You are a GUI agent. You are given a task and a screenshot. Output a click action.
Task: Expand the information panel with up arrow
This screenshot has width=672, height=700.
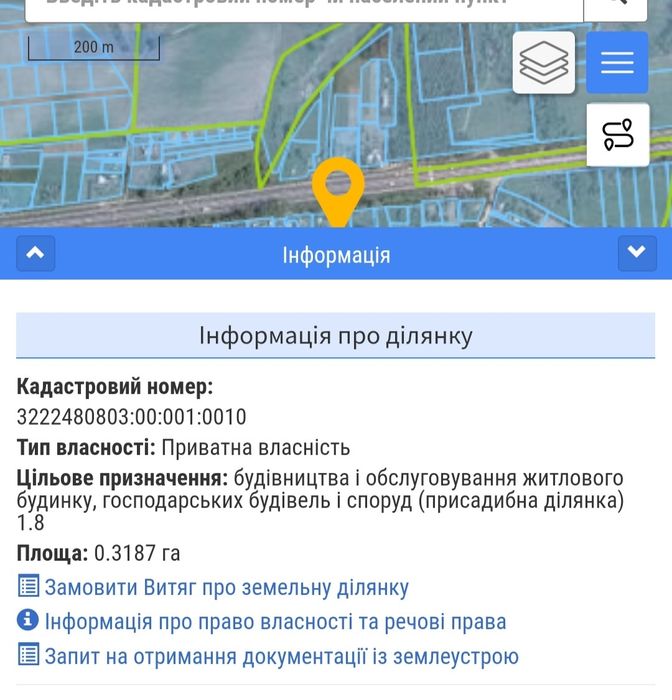tap(35, 254)
